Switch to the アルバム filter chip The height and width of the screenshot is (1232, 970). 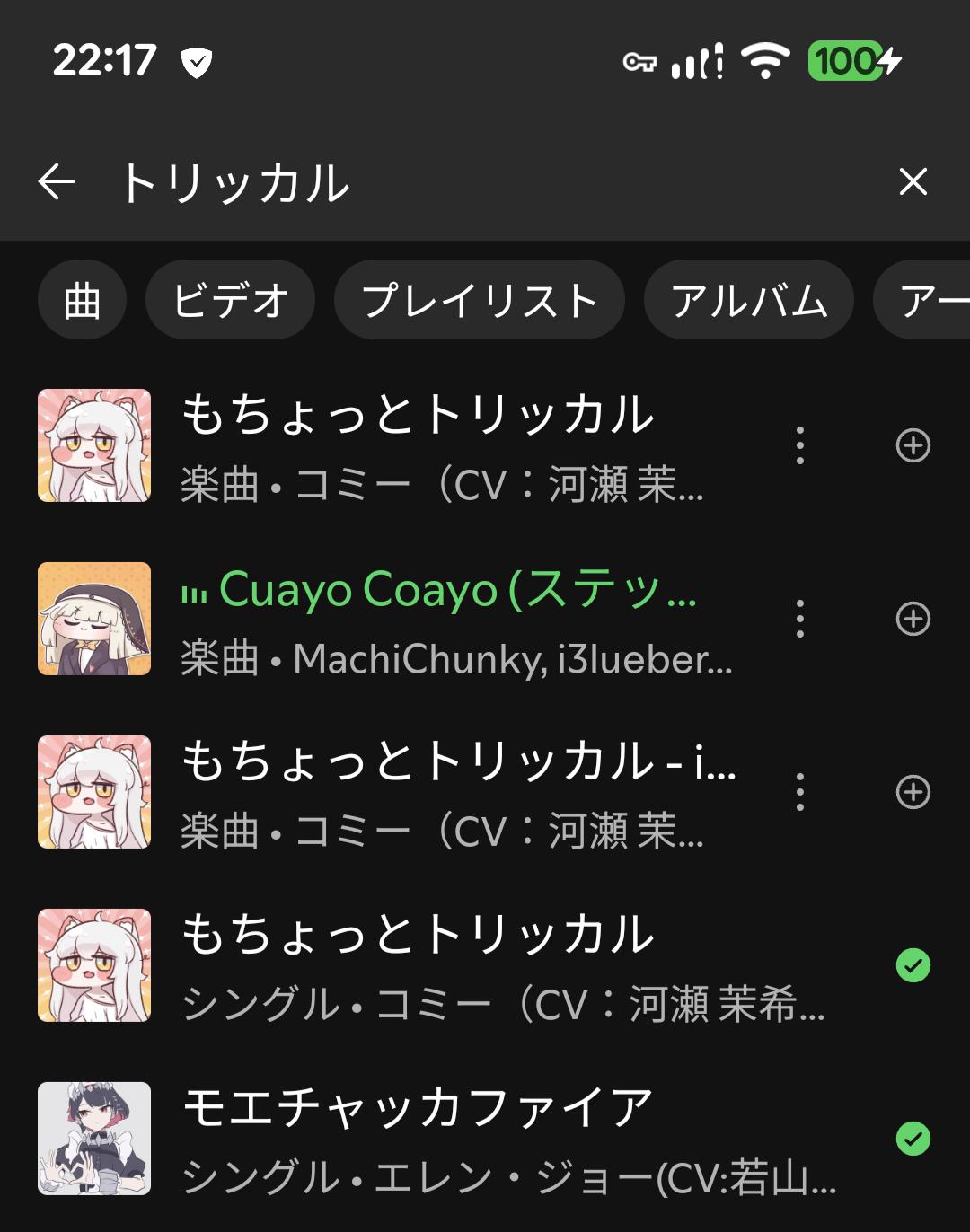[748, 300]
